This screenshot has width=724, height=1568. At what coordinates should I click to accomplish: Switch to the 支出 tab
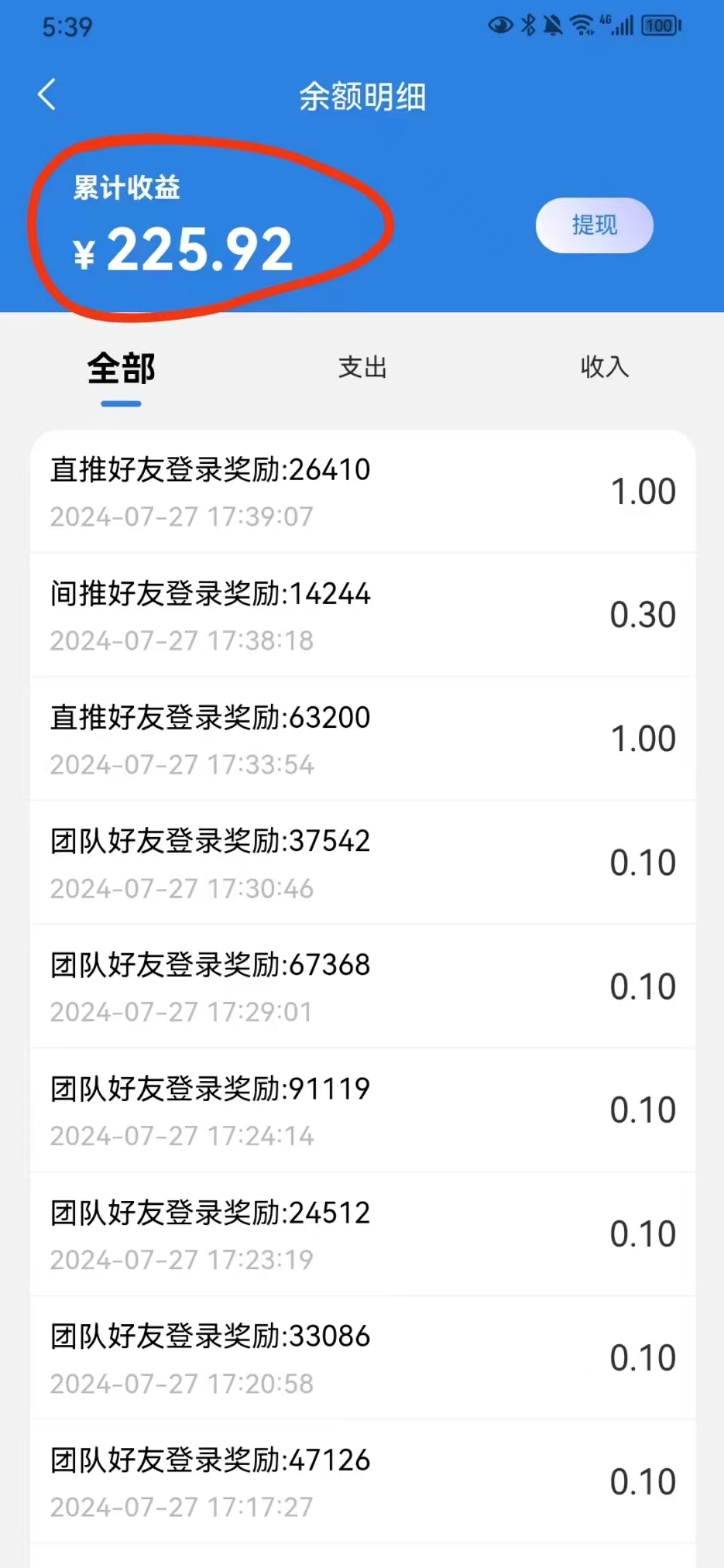(363, 367)
